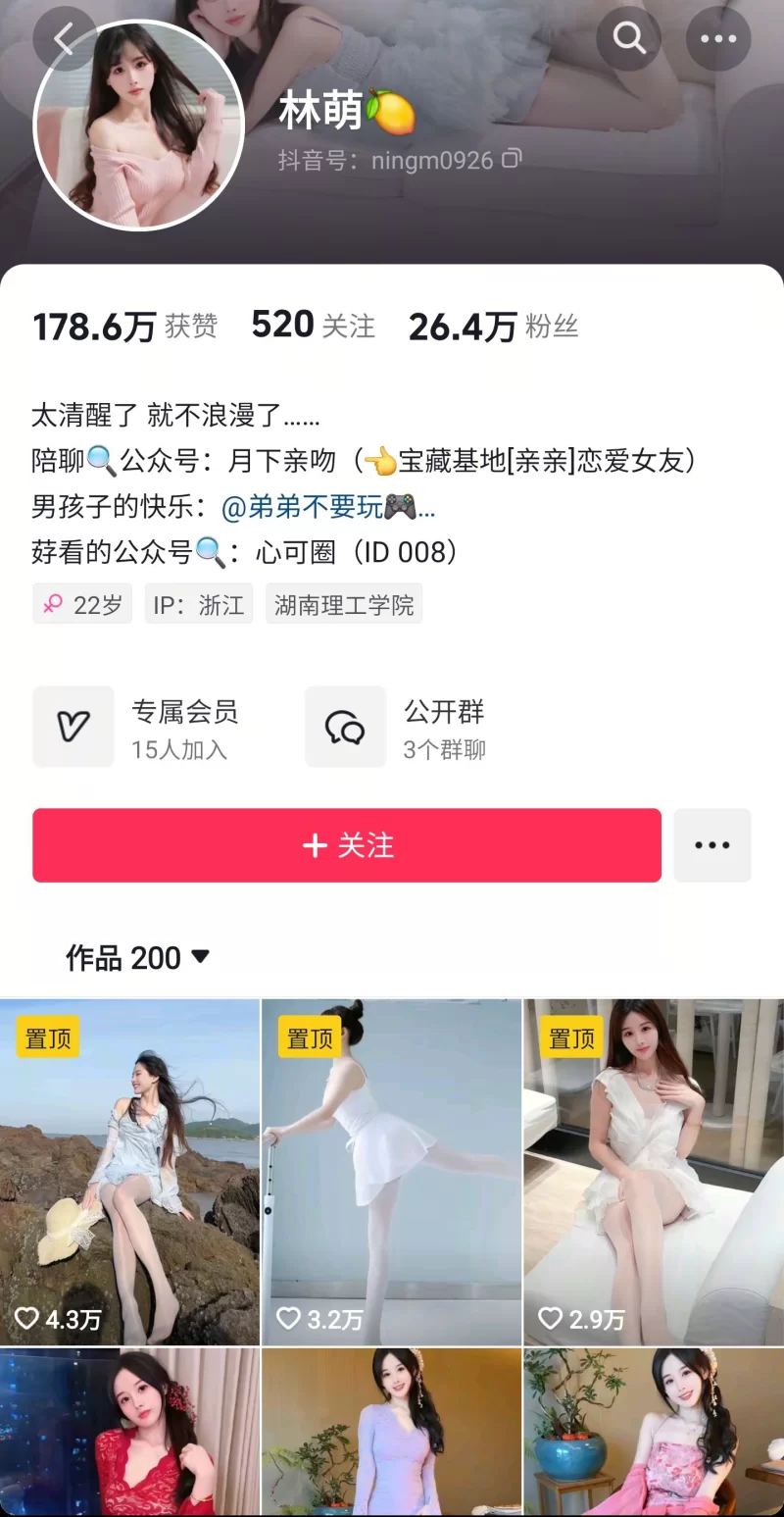Open the more options button beside 关注
Screen dimensions: 784x1517
[712, 845]
